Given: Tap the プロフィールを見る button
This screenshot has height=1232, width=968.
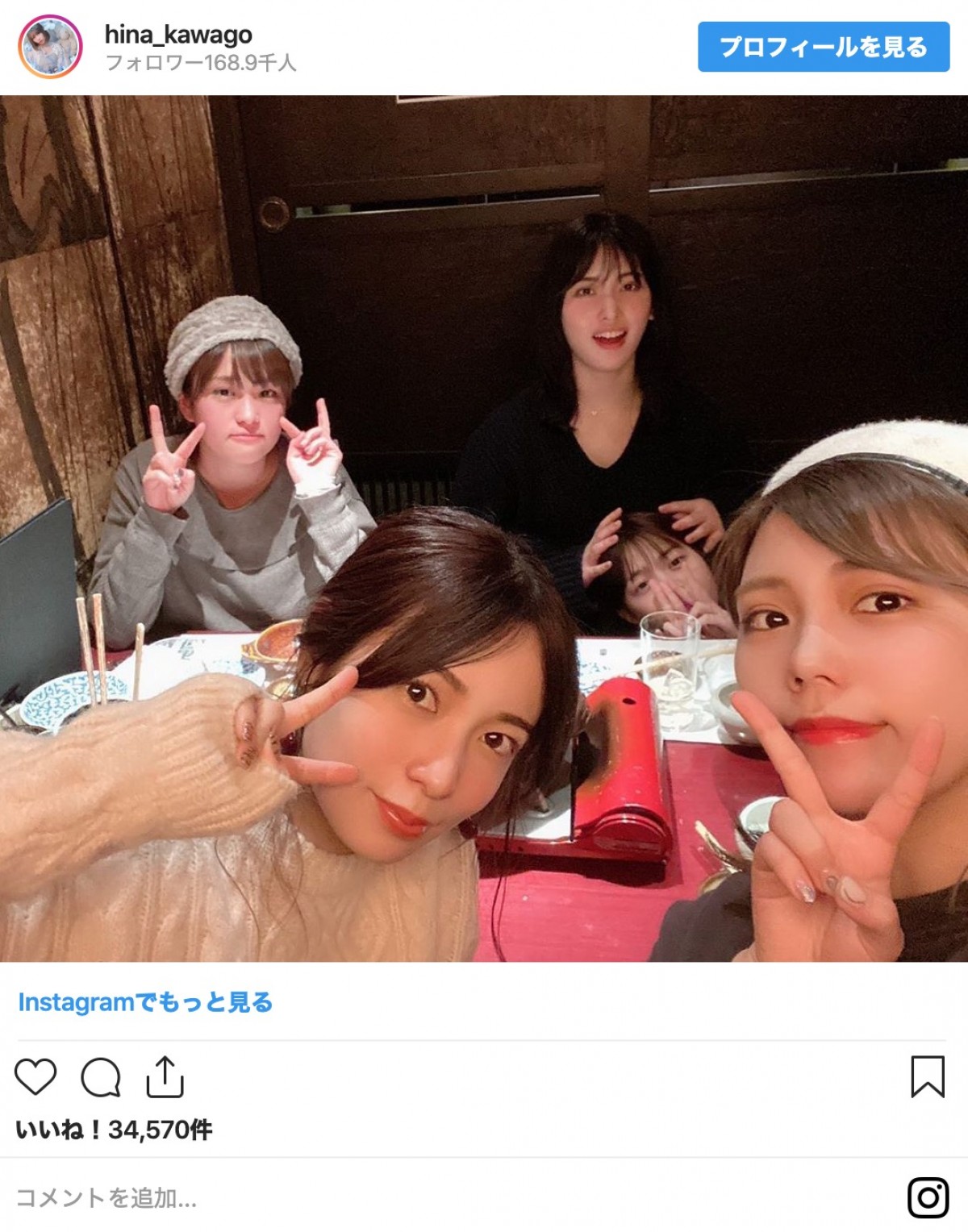Looking at the screenshot, I should pyautogui.click(x=822, y=47).
